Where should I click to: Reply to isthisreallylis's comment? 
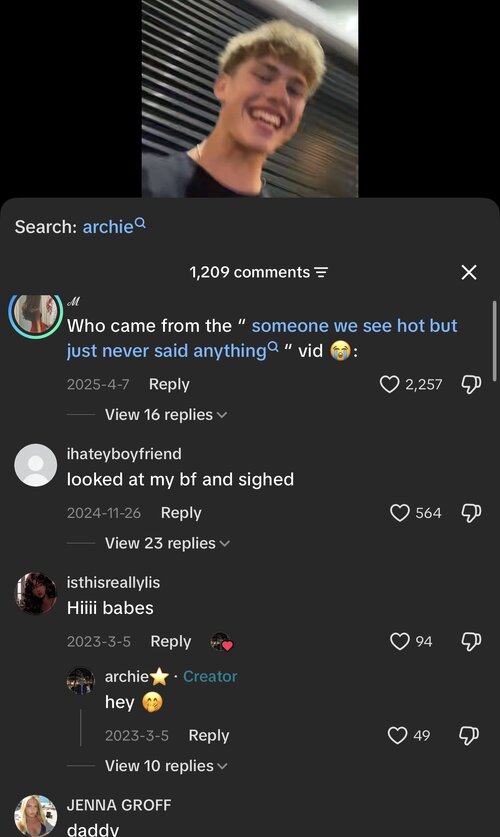point(171,641)
